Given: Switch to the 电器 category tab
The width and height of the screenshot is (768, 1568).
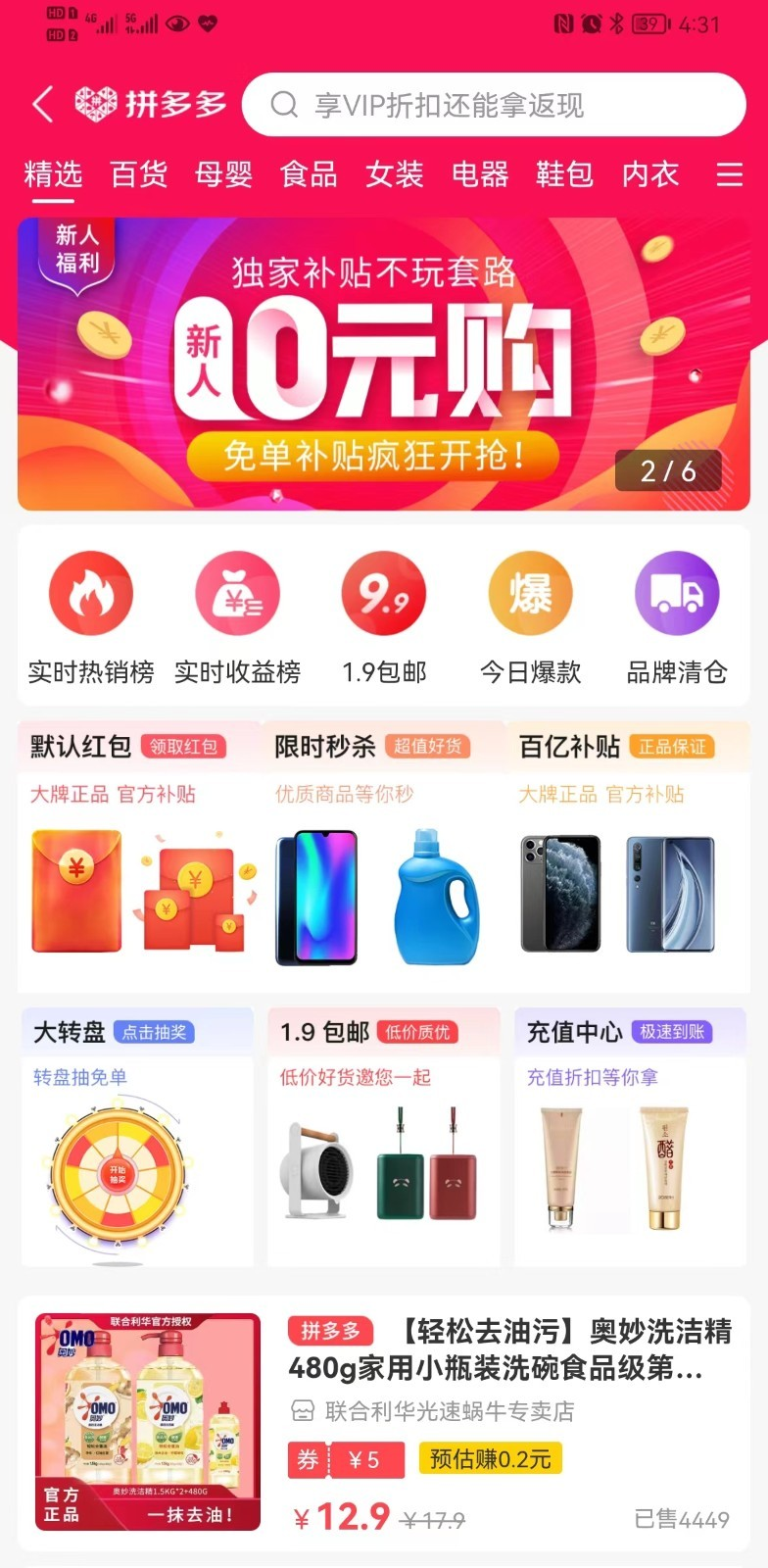Looking at the screenshot, I should coord(479,174).
